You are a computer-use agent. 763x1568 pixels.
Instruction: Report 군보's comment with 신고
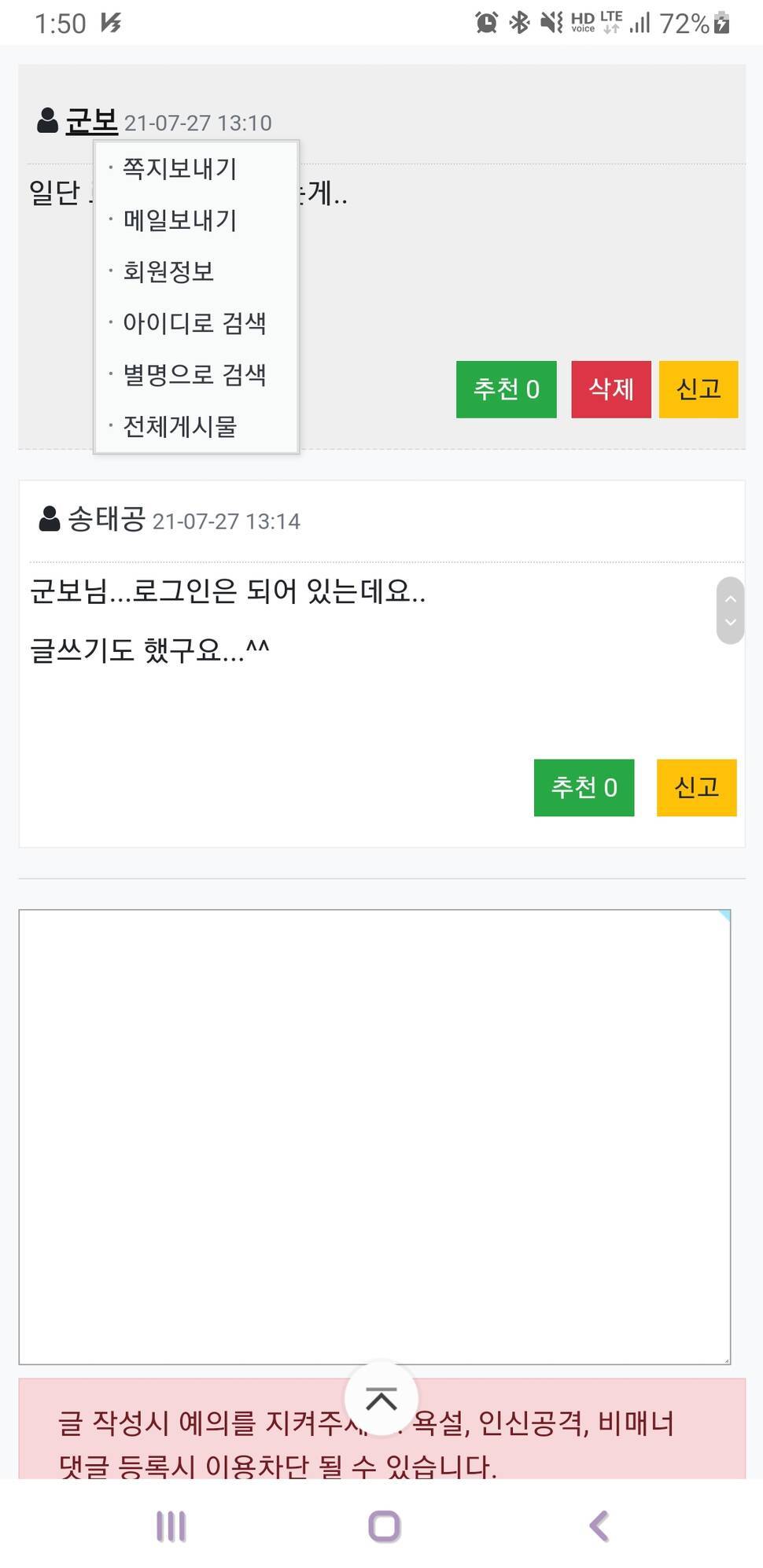[698, 389]
